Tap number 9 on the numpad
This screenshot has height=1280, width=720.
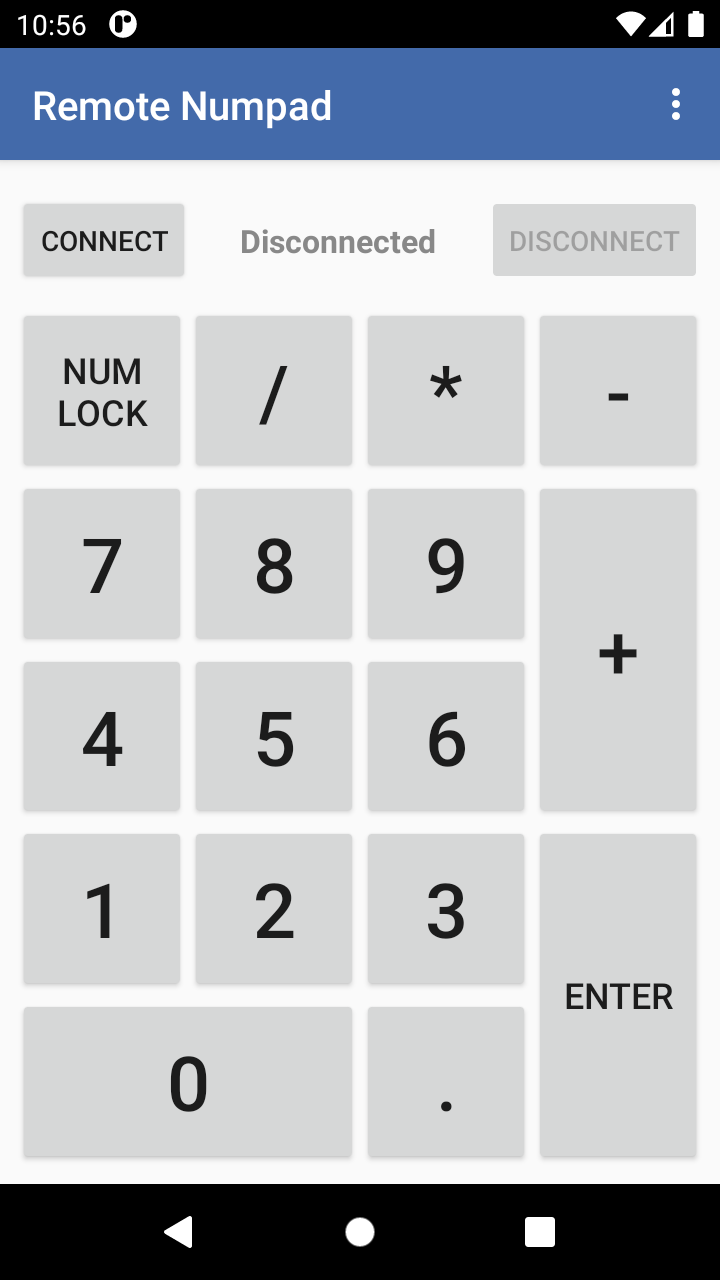pyautogui.click(x=446, y=564)
